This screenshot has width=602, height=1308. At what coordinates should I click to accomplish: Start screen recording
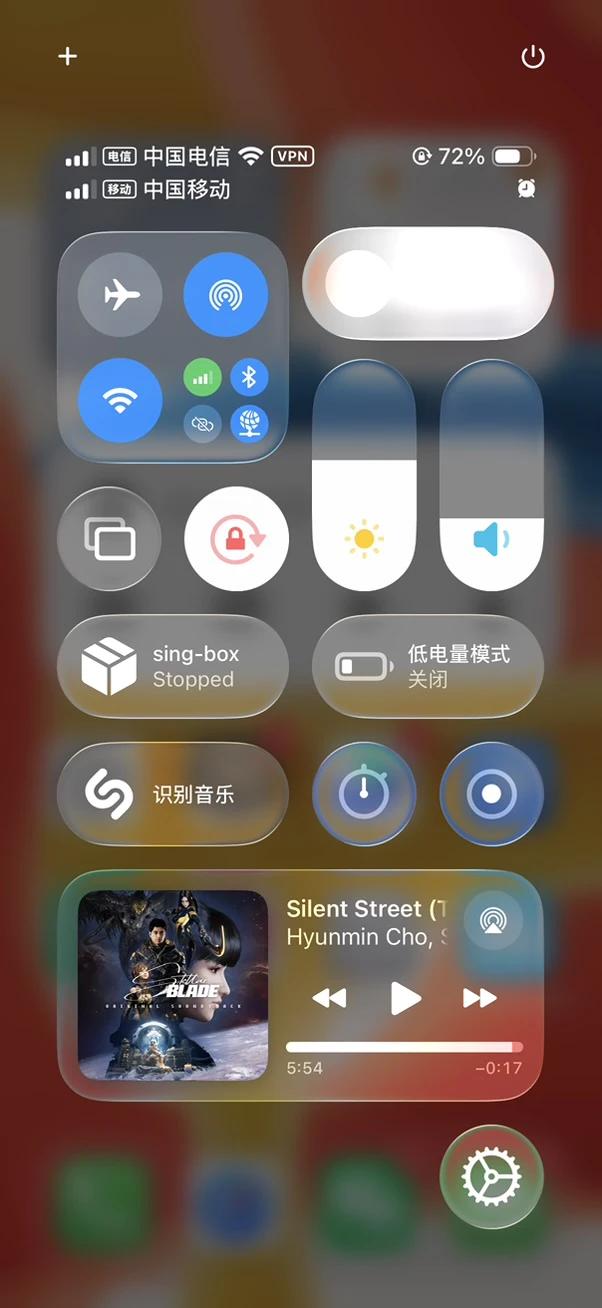coord(491,795)
